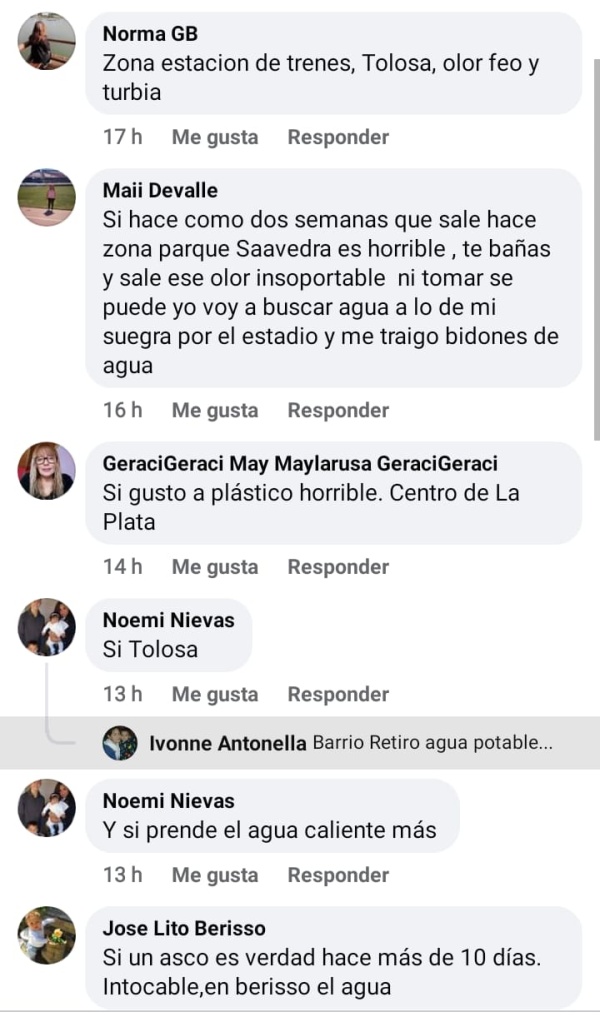Like Norma GB's comment about Tolosa
This screenshot has width=600, height=1017.
pyautogui.click(x=214, y=137)
